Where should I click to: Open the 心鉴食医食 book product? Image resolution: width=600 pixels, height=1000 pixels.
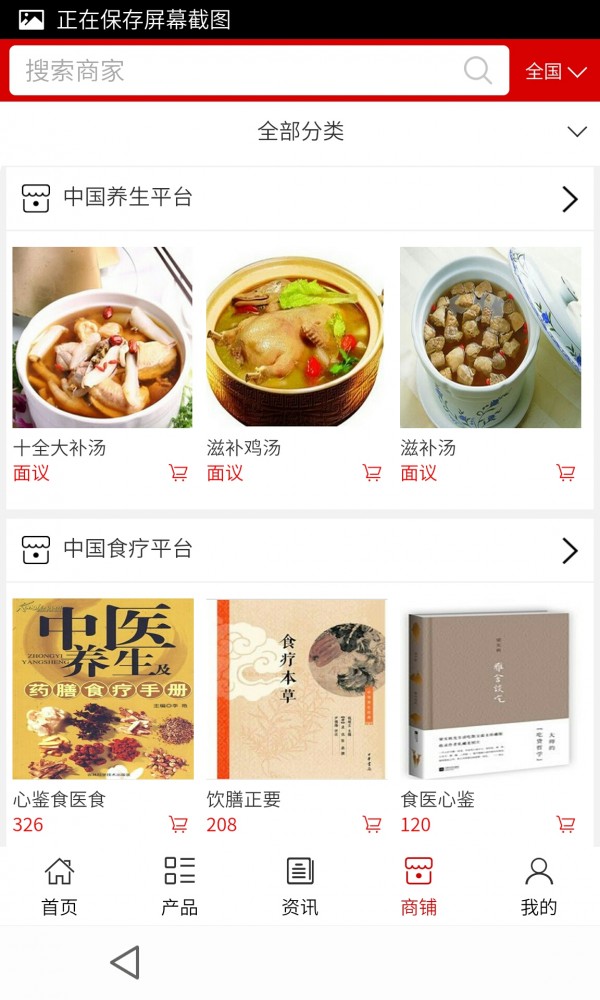click(x=102, y=689)
